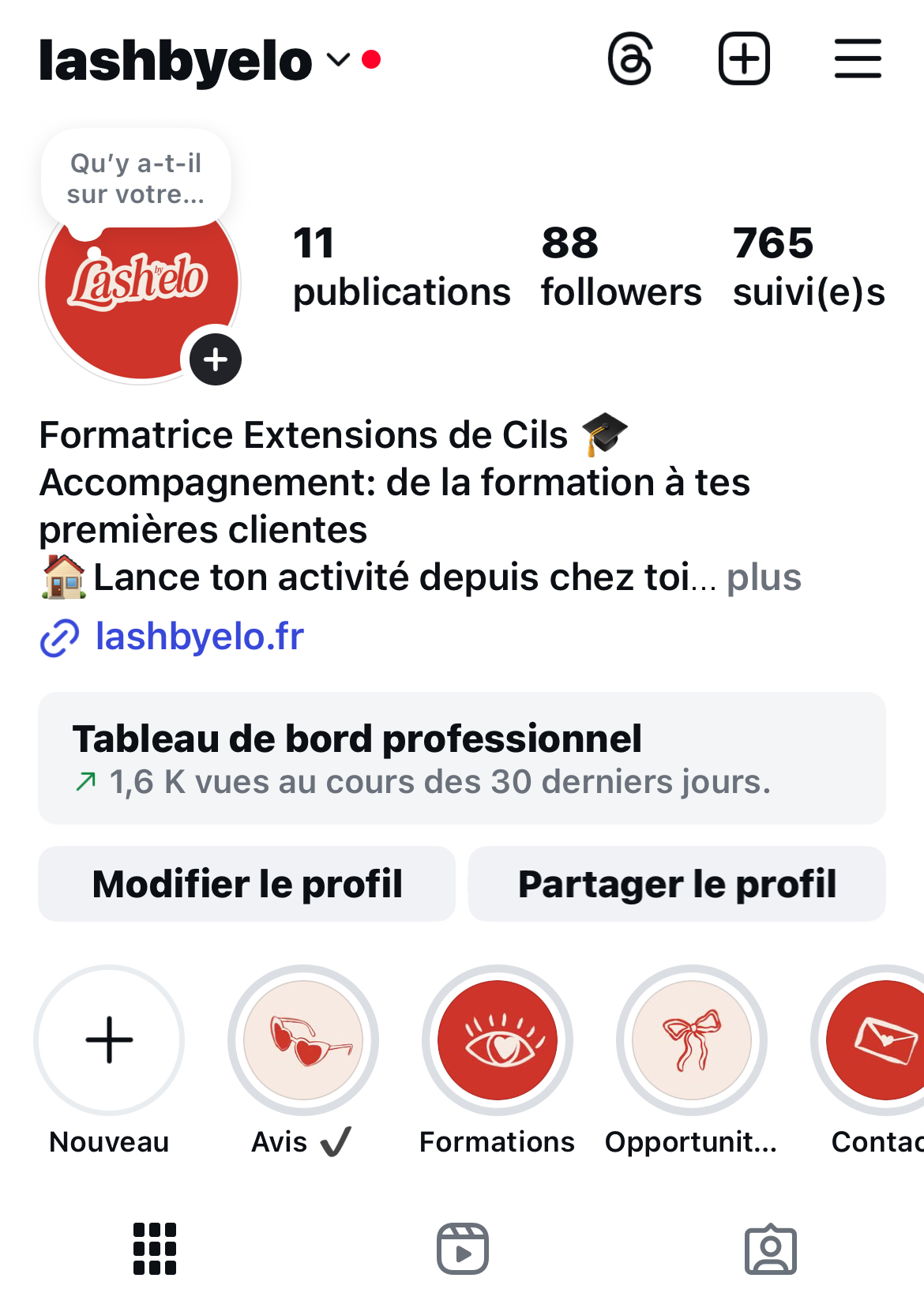Image resolution: width=924 pixels, height=1293 pixels.
Task: Open the Threads icon
Action: click(630, 58)
